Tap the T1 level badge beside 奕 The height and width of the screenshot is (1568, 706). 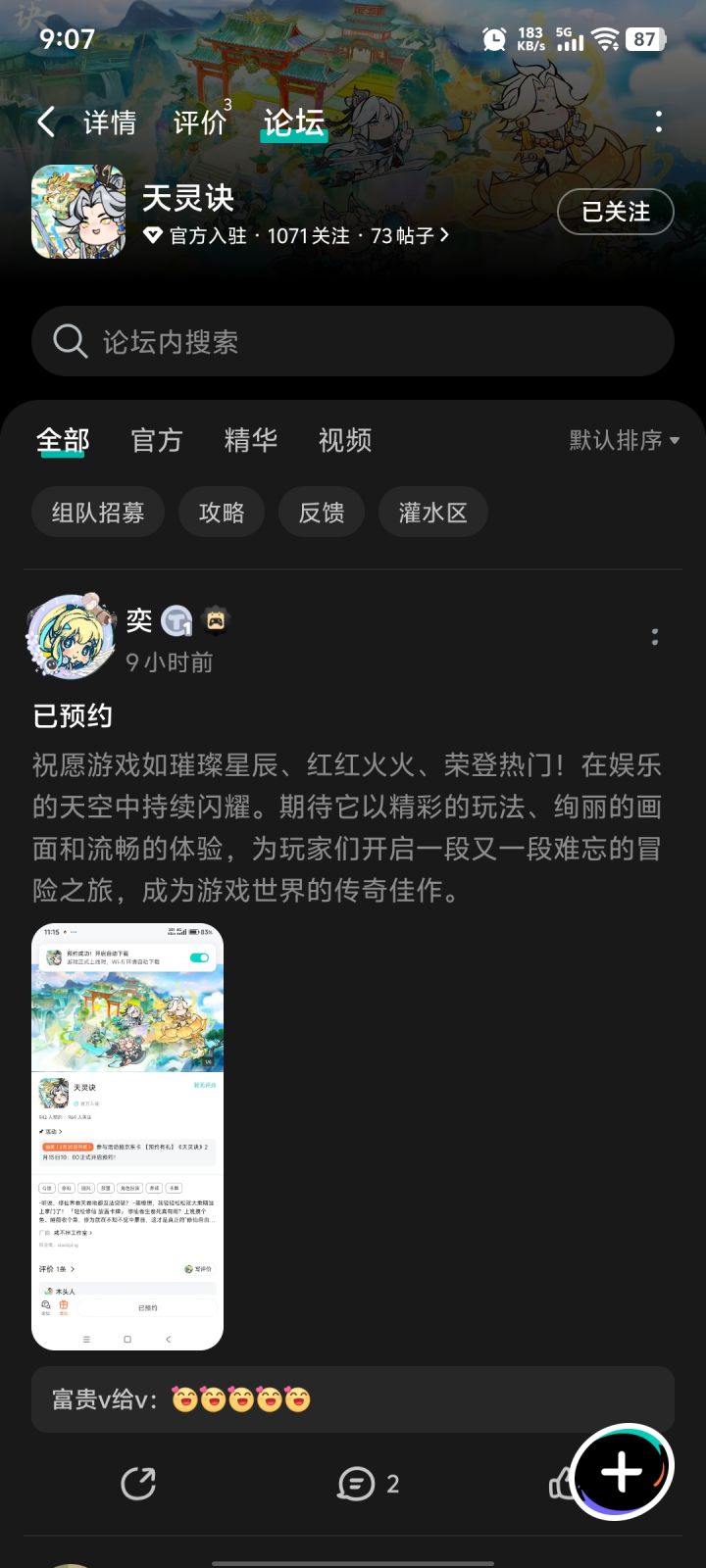click(x=177, y=620)
